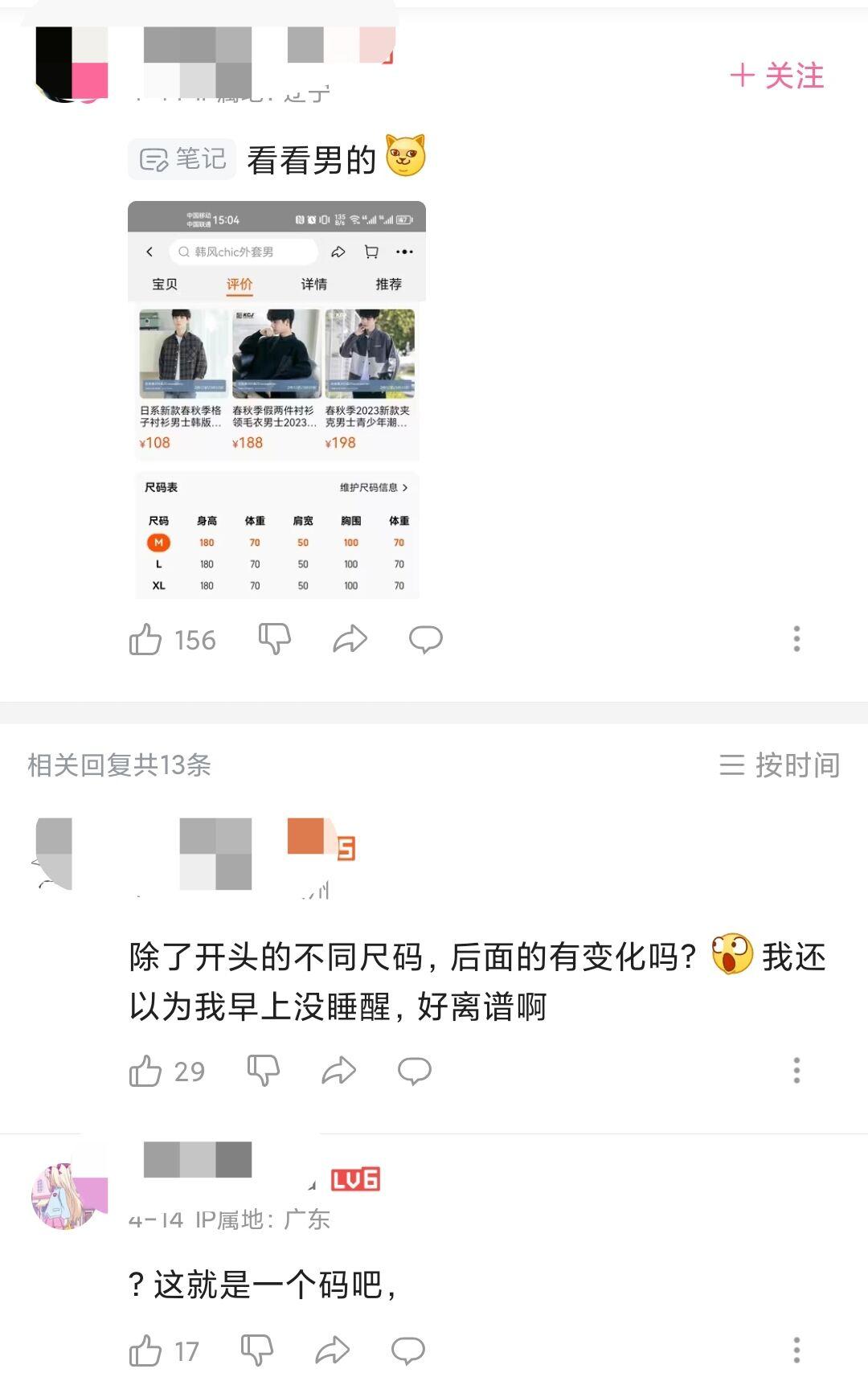Open the shopping cart in the Taobao screenshot
868x1373 pixels.
pos(371,252)
